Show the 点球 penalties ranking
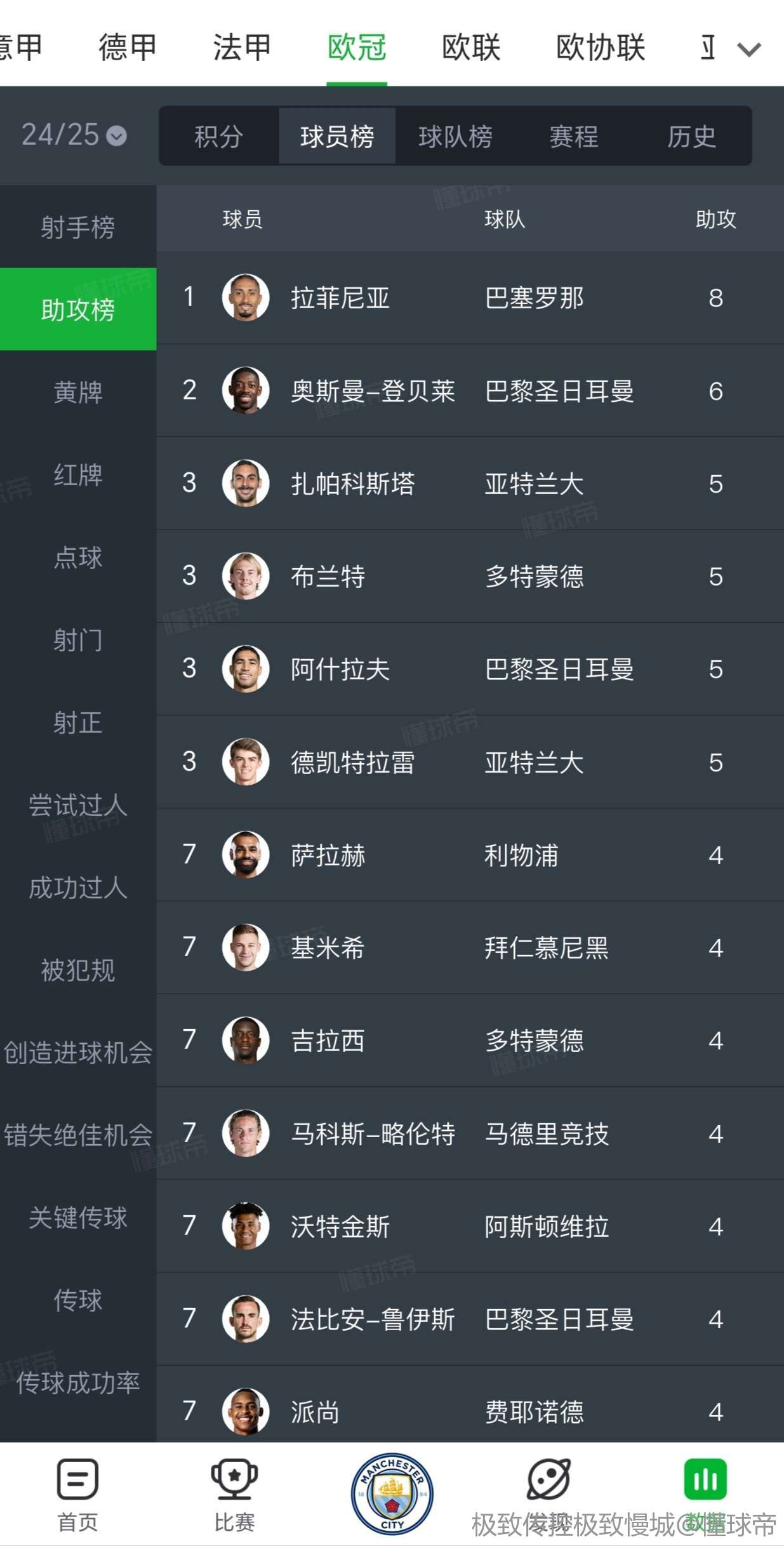Screen dimensions: 784x1546 click(x=77, y=557)
